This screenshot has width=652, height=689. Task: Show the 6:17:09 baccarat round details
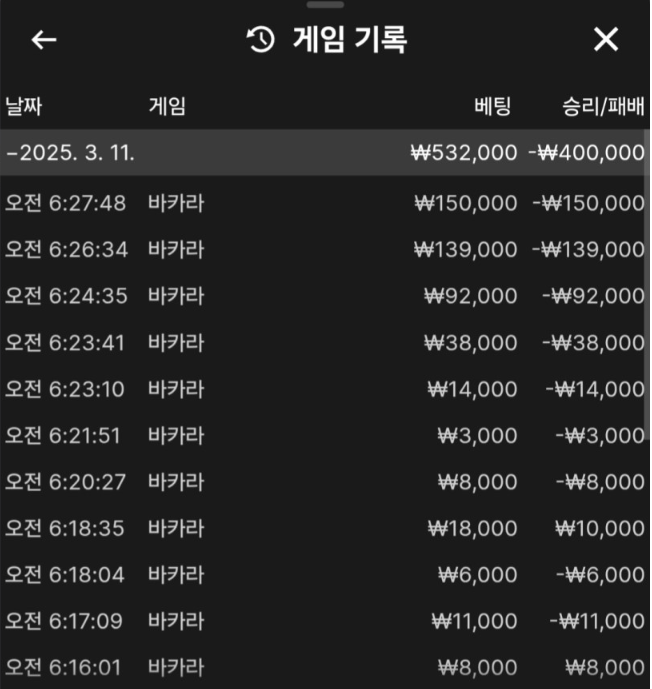click(325, 621)
